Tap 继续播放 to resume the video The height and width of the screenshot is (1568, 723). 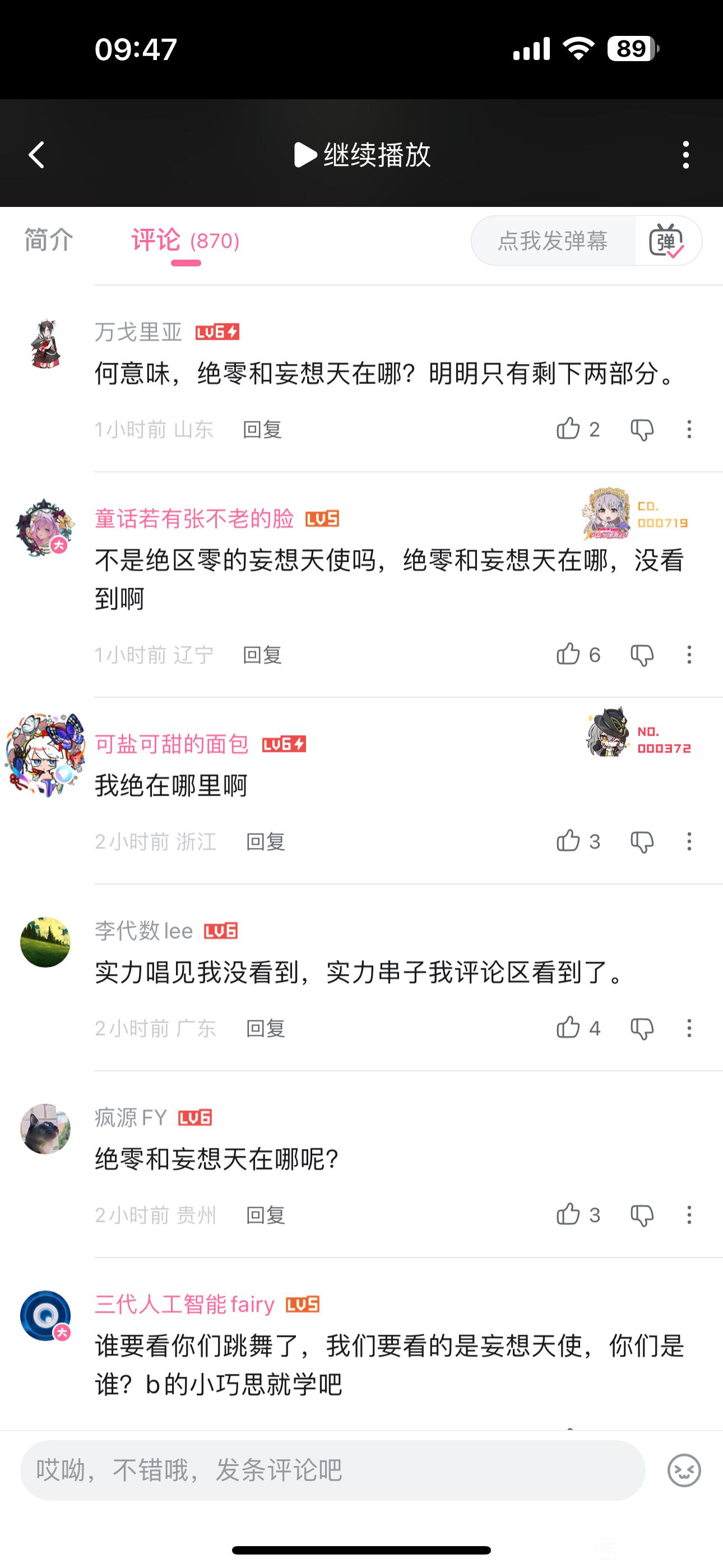(x=363, y=155)
